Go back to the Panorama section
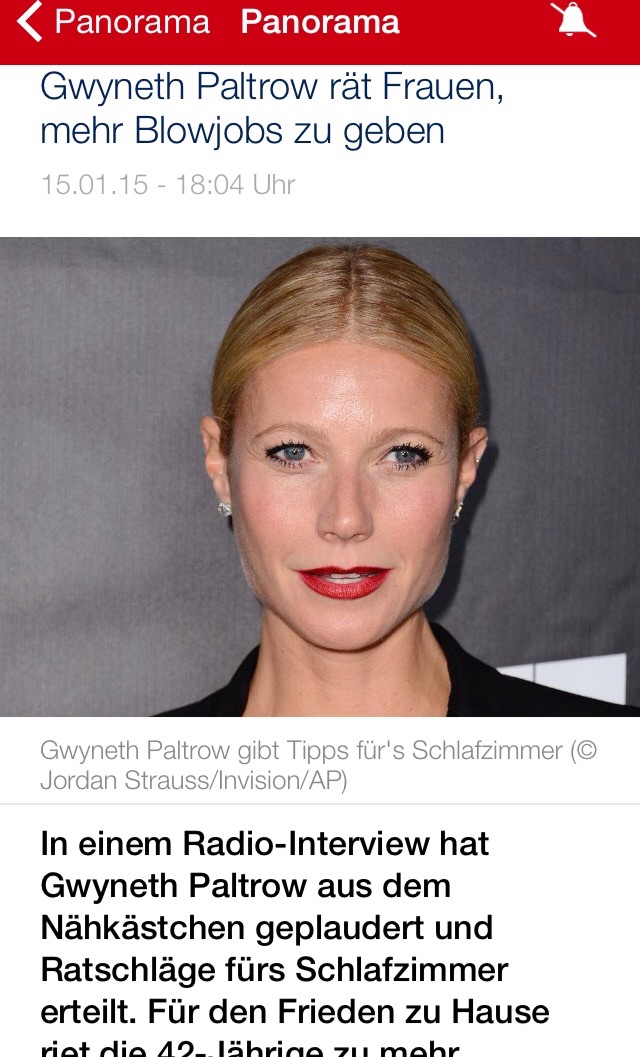This screenshot has height=1057, width=640. (112, 22)
